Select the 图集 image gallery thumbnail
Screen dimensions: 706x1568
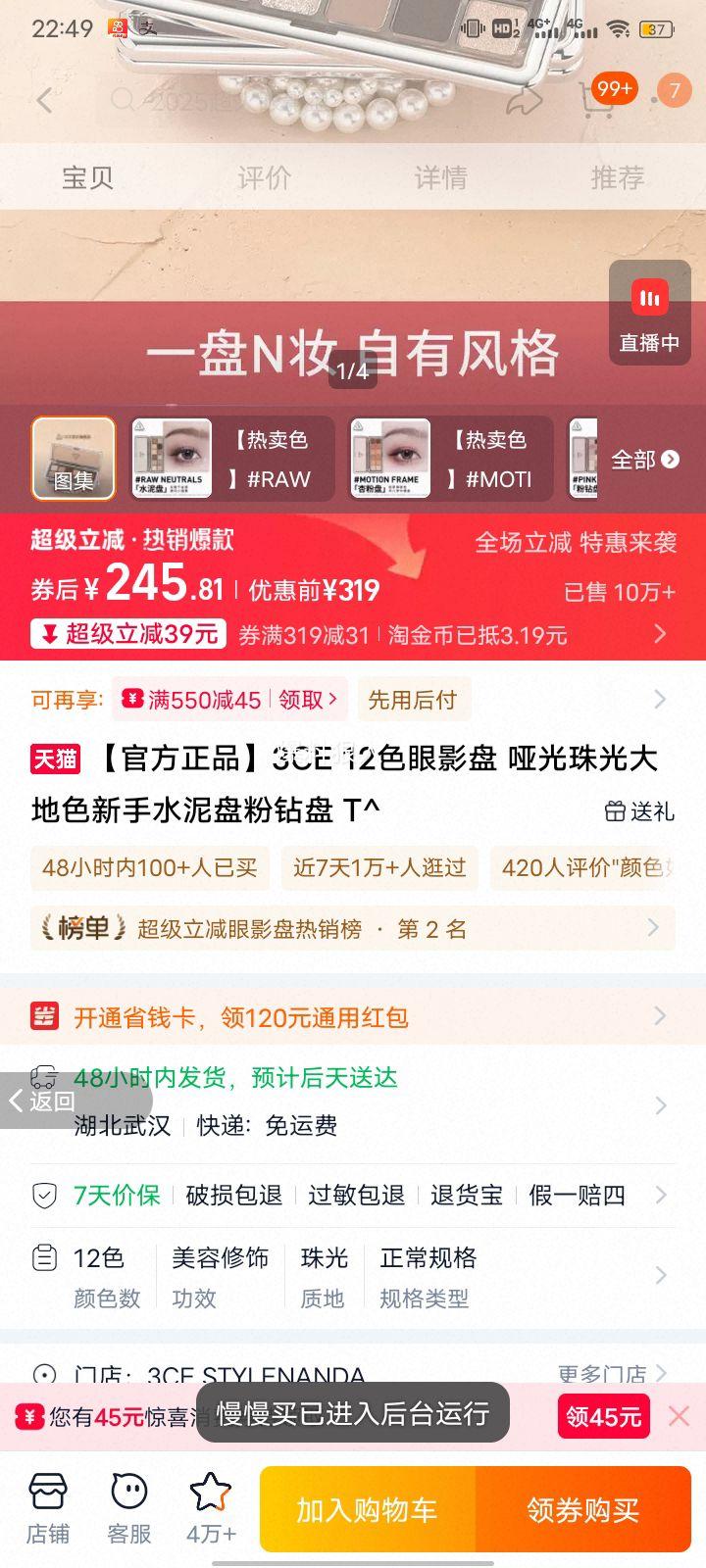click(73, 458)
